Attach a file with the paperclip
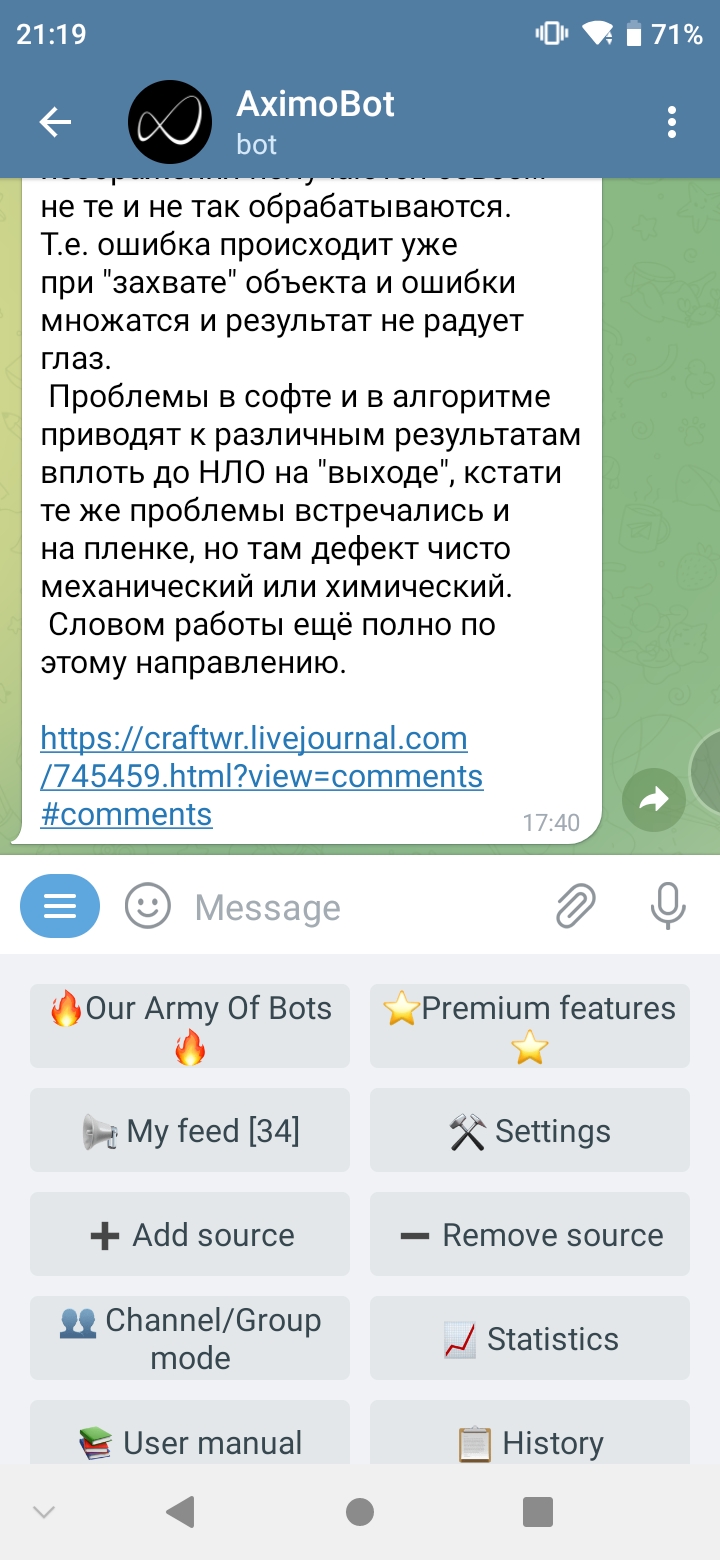This screenshot has height=1560, width=720. click(576, 906)
